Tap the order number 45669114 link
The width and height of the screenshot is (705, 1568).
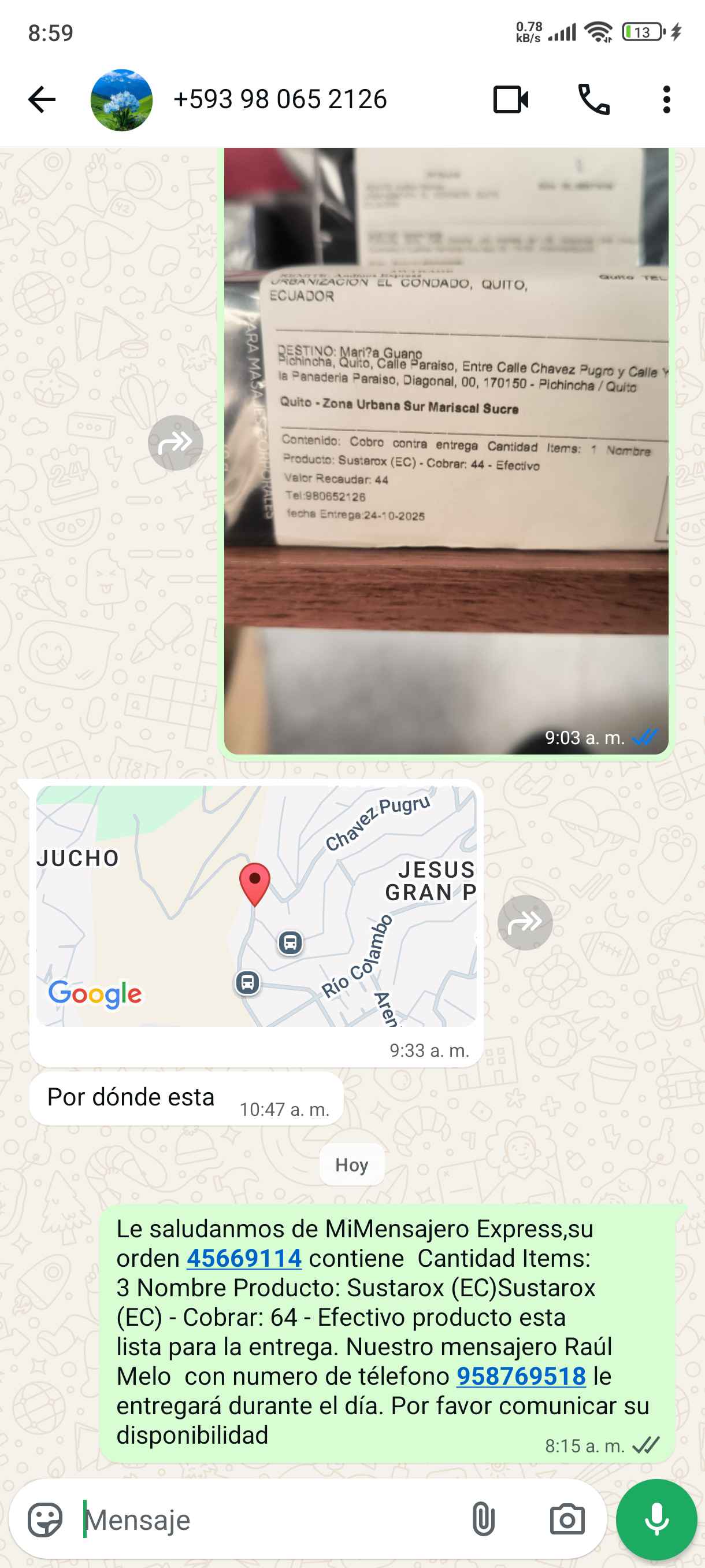pyautogui.click(x=244, y=1258)
